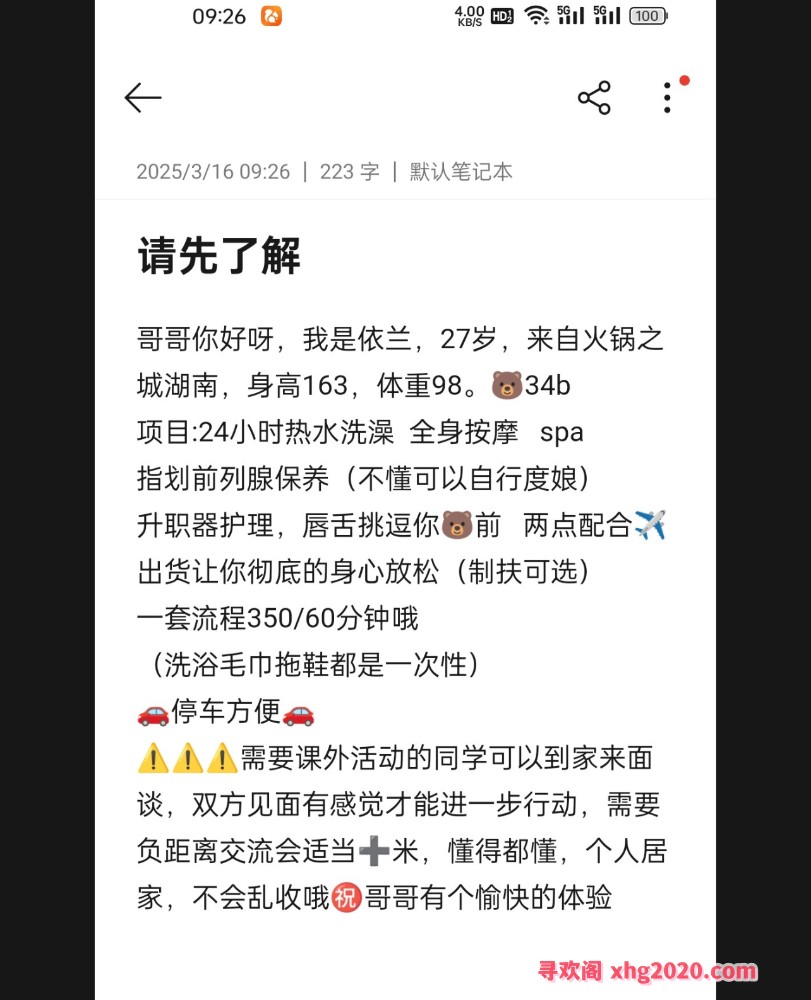811x1000 pixels.
Task: Share this note
Action: pyautogui.click(x=594, y=97)
